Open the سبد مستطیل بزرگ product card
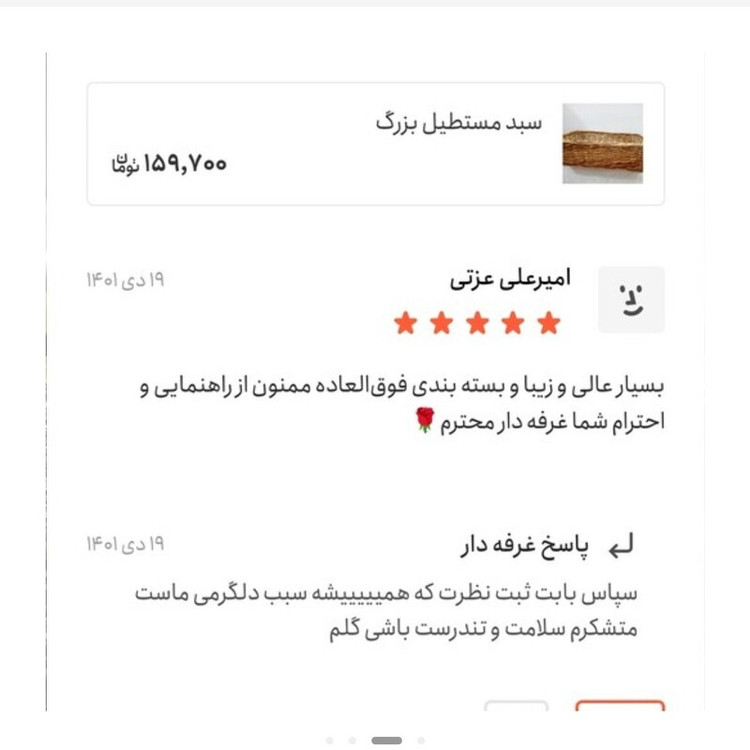This screenshot has height=750, width=750. (376, 143)
